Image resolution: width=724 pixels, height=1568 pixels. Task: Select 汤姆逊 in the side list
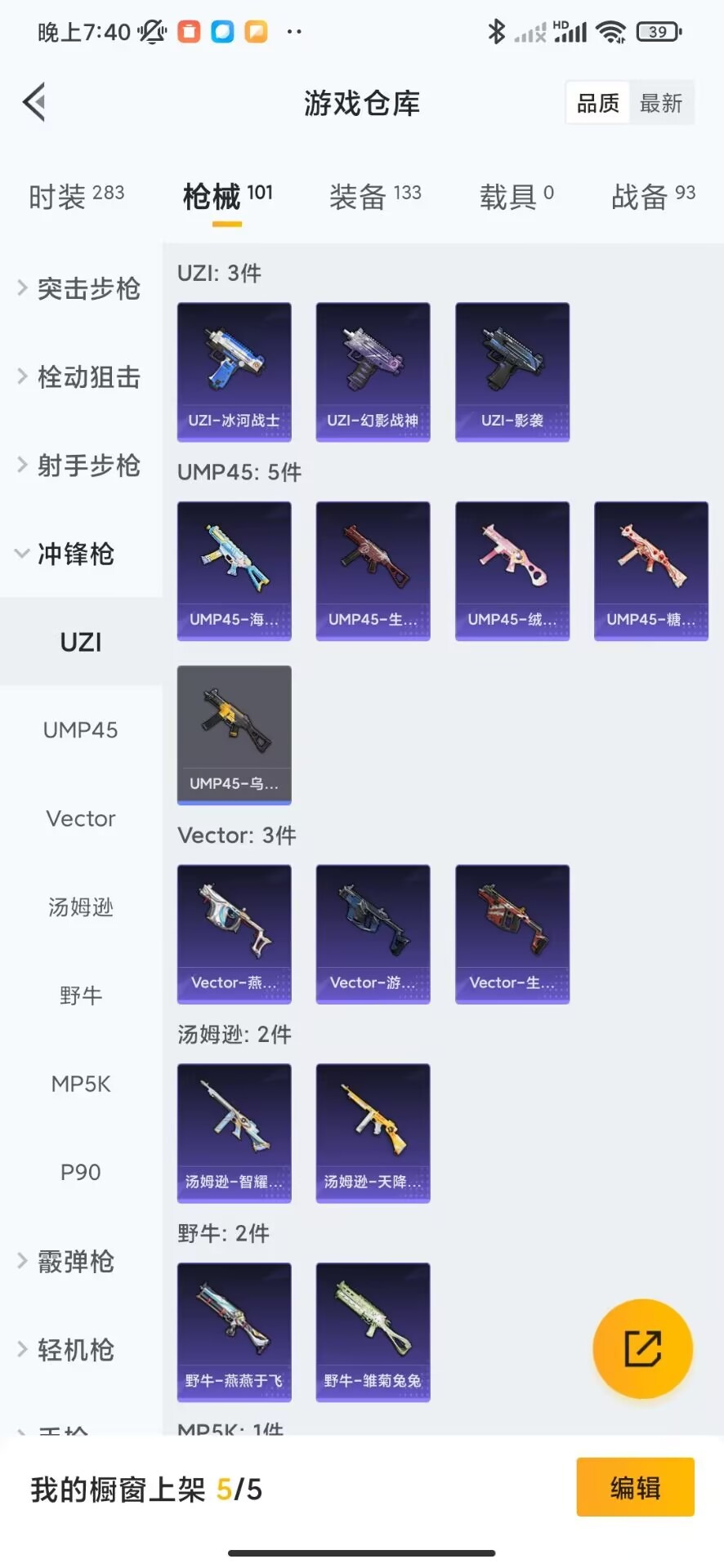pos(80,906)
